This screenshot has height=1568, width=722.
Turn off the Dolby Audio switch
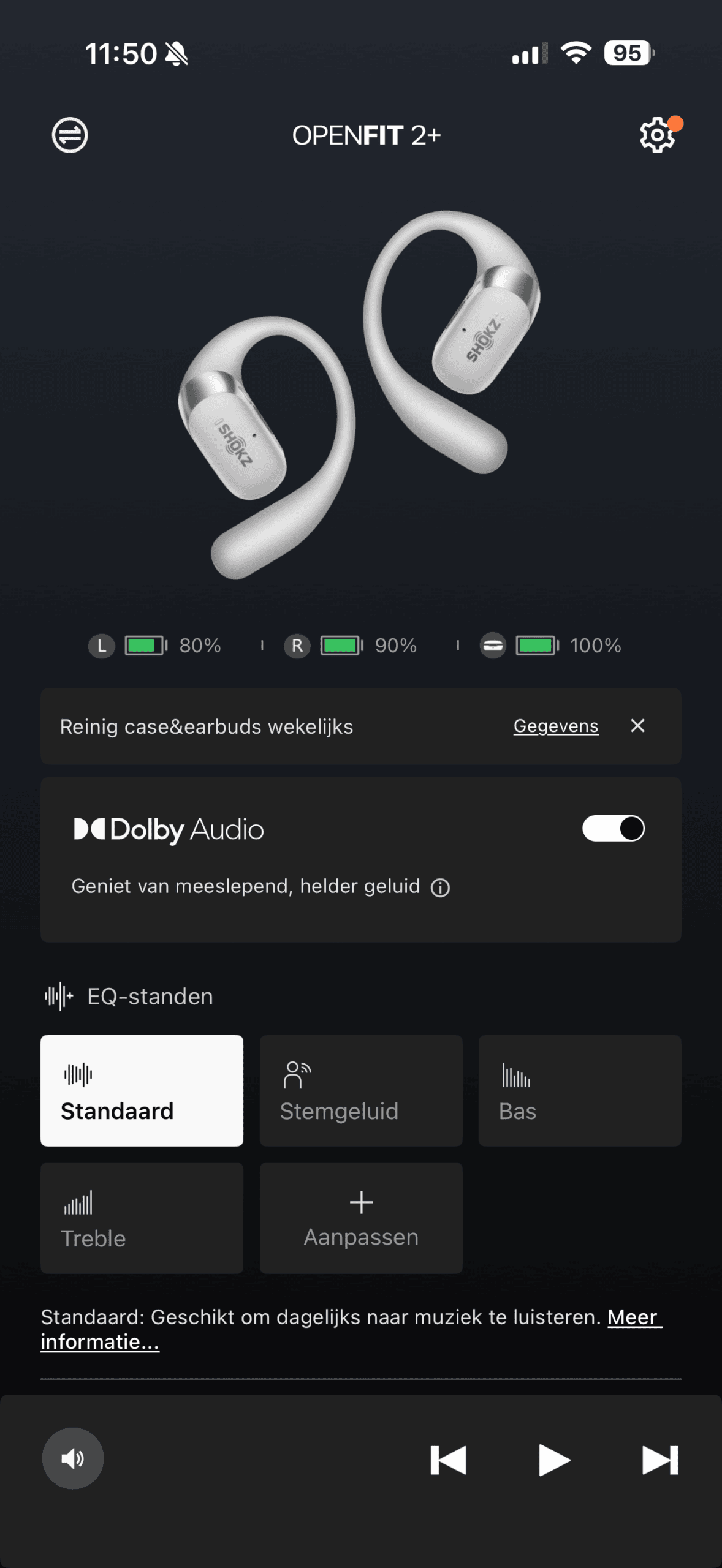coord(613,829)
